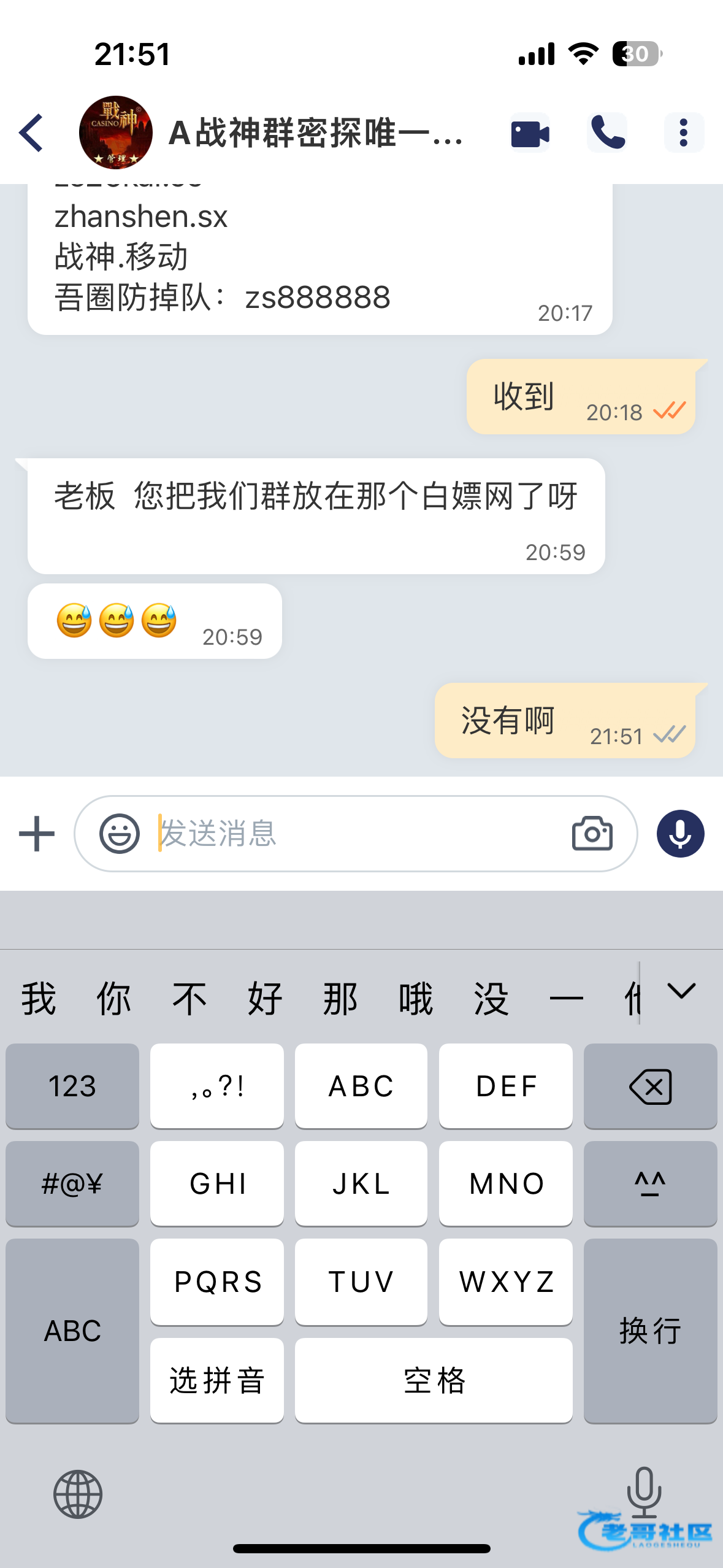The image size is (723, 1568).
Task: Start a voice call
Action: coord(607,133)
